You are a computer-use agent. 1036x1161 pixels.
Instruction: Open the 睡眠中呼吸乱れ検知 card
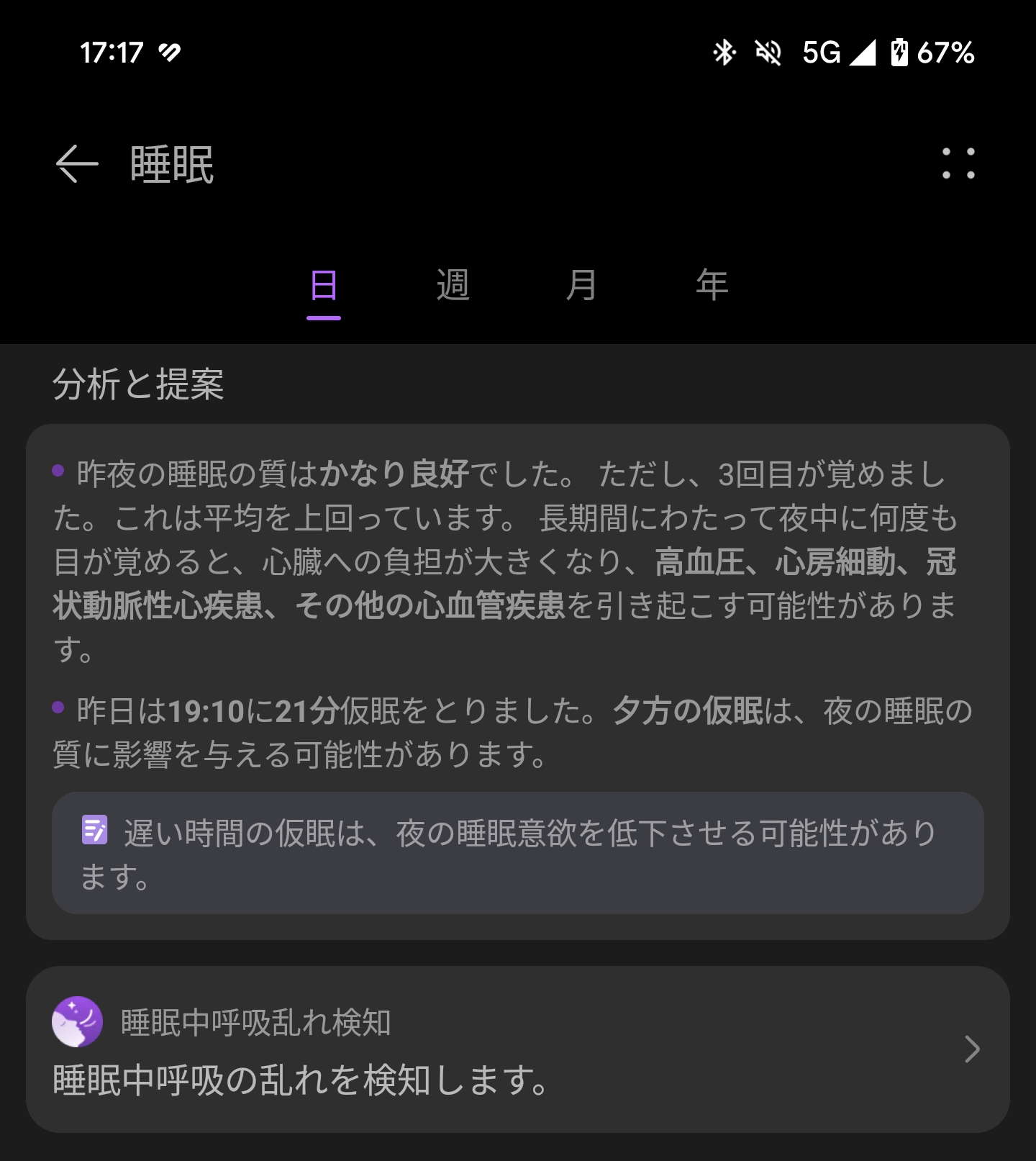(x=517, y=1049)
